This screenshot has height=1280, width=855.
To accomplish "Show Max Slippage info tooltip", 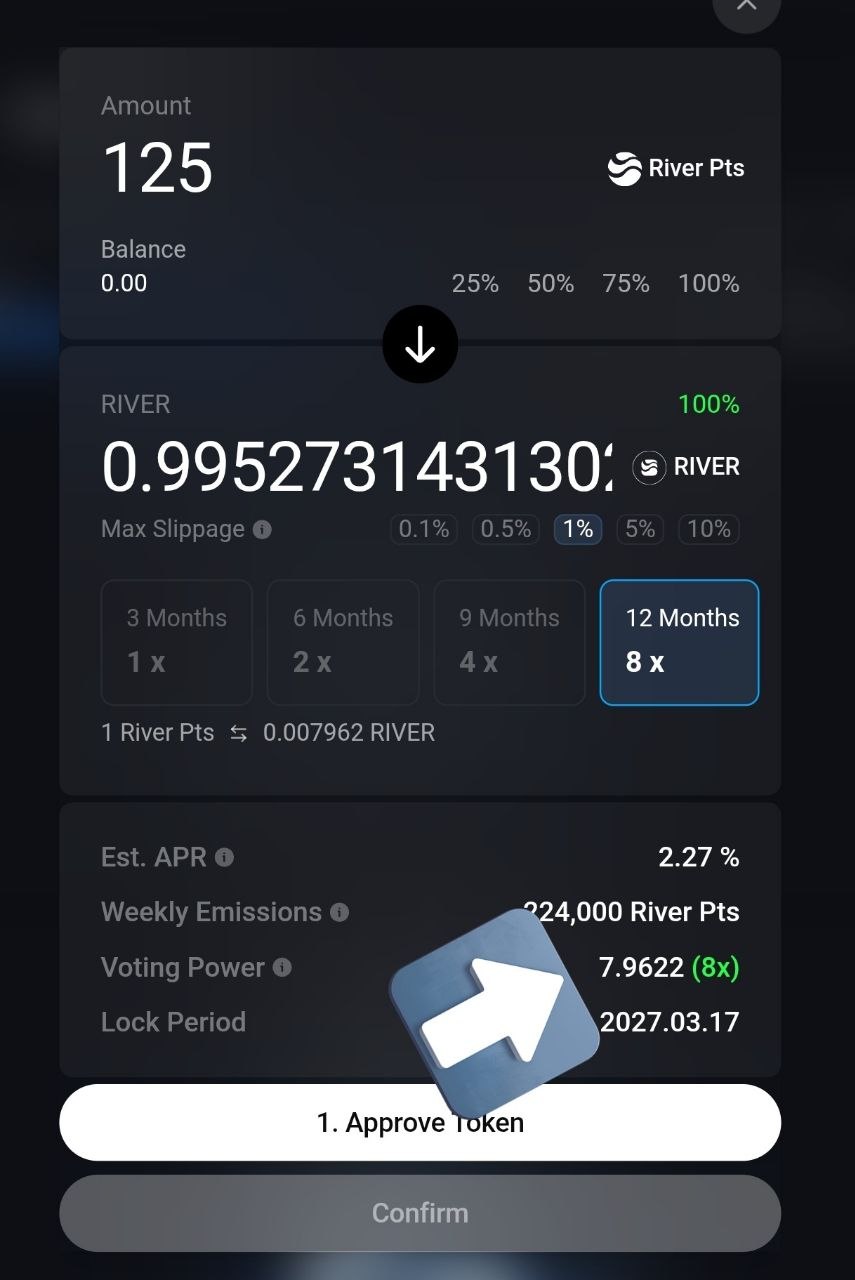I will [x=262, y=529].
